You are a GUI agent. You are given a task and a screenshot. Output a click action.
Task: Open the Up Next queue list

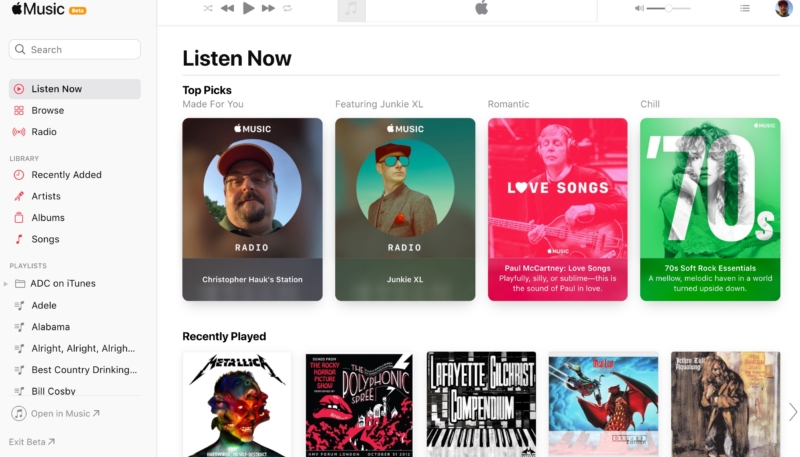[745, 8]
